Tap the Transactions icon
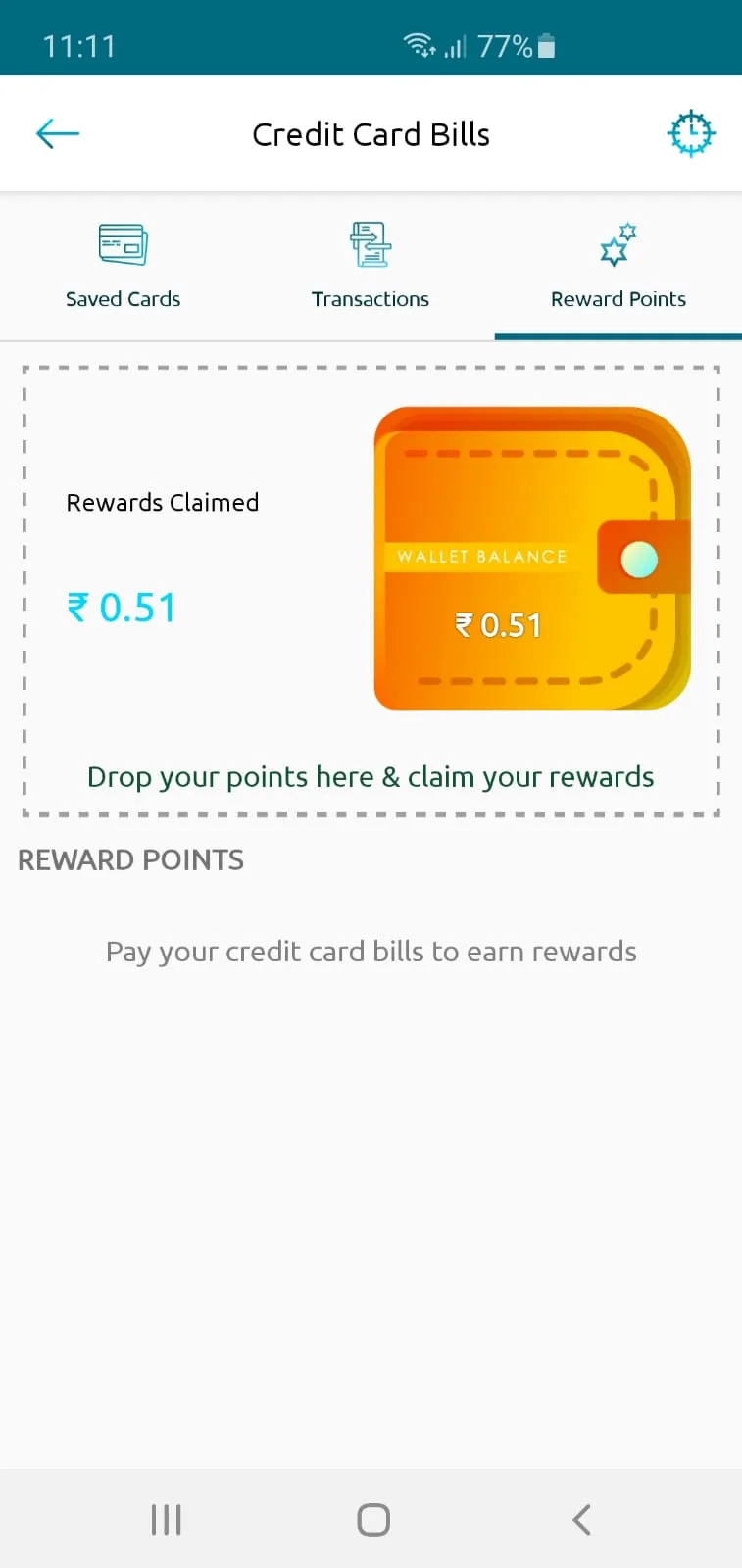The width and height of the screenshot is (742, 1568). click(371, 244)
